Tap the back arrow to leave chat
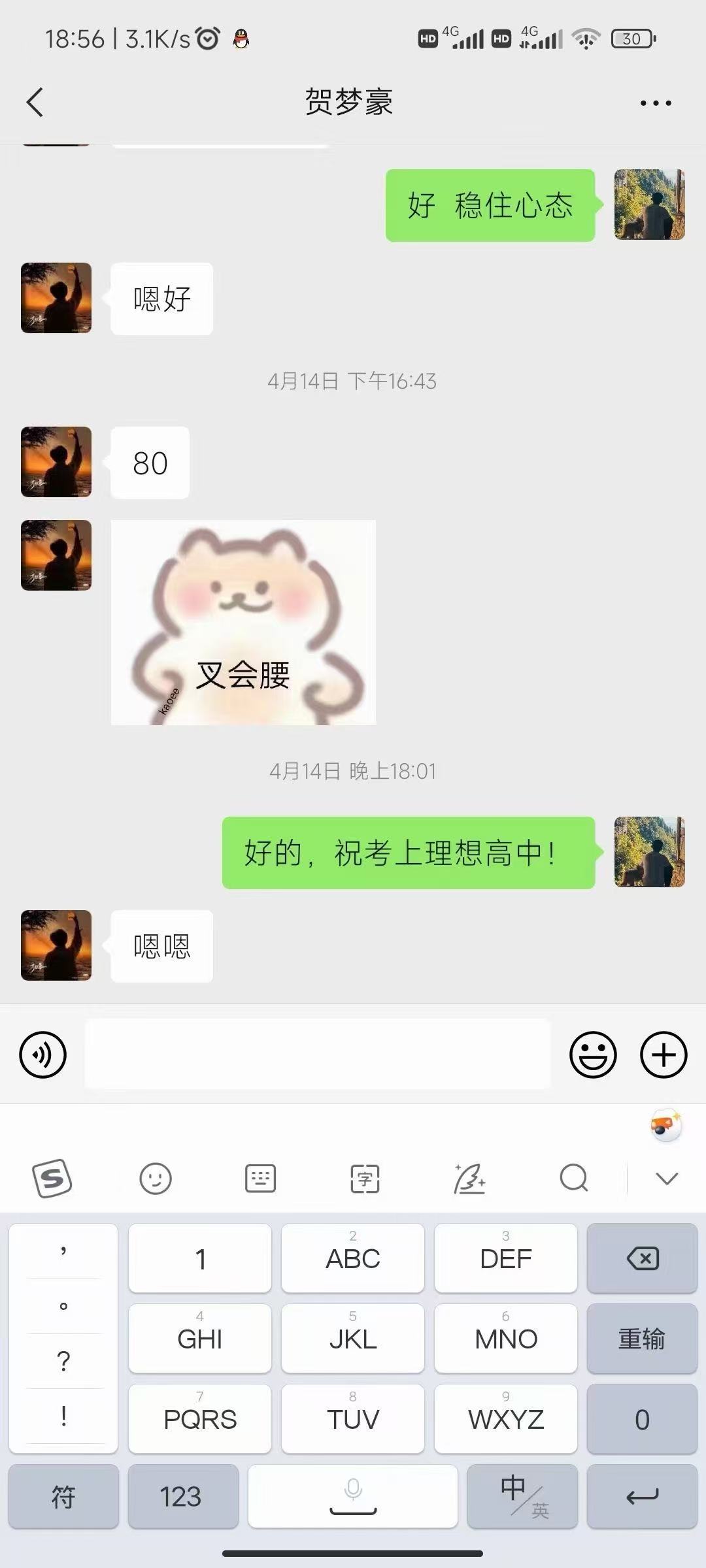 click(x=36, y=102)
